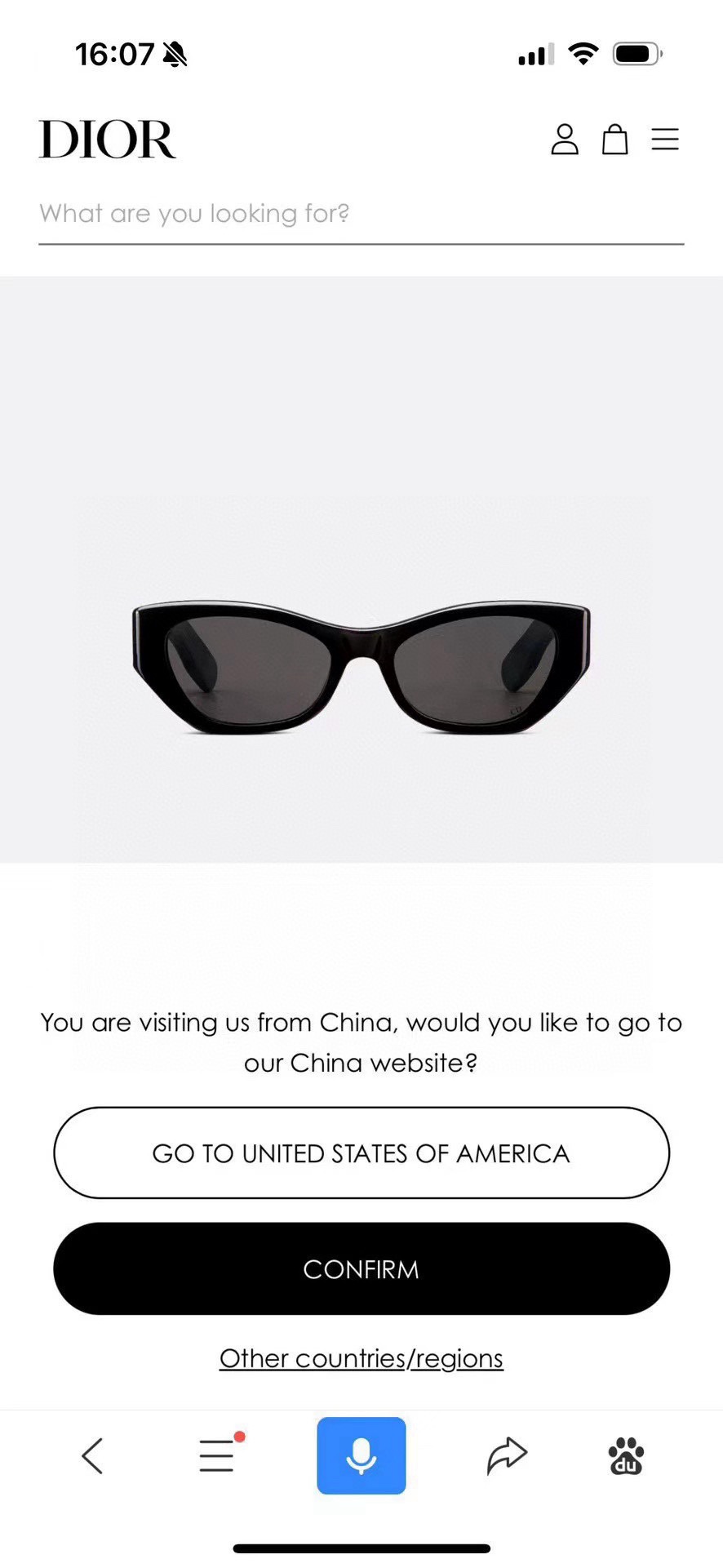Open the browser menu with red dot
The image size is (723, 1568).
[x=220, y=1455]
